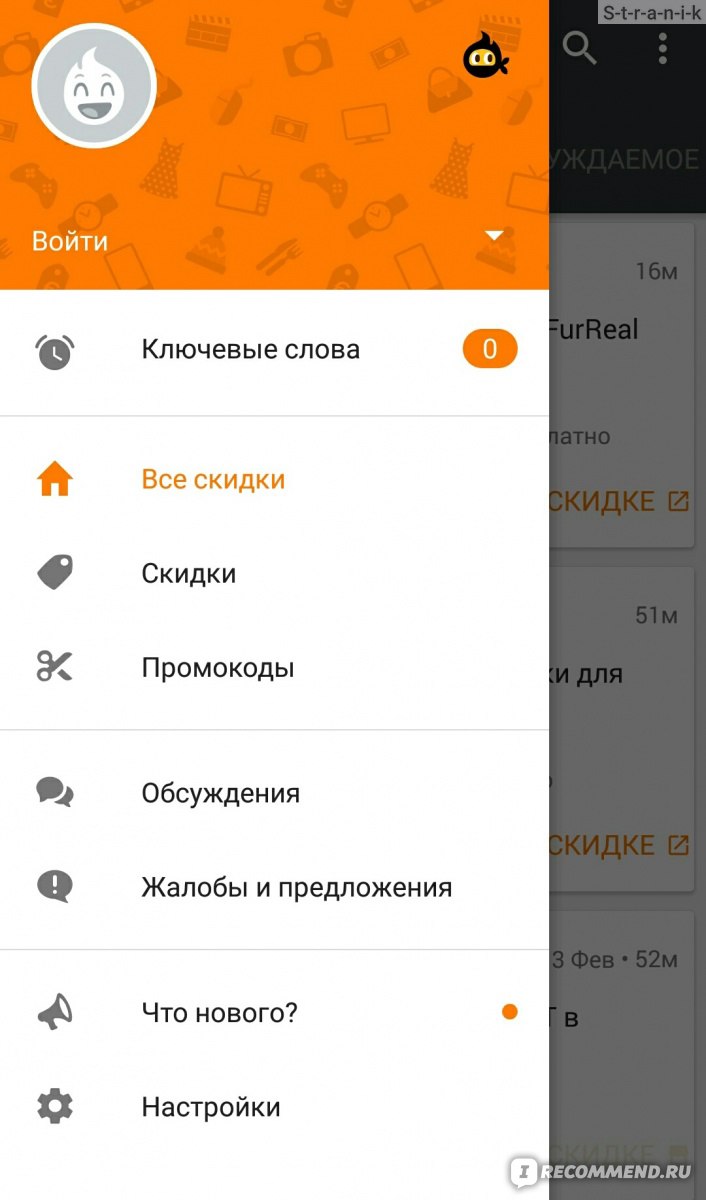Tap Войти to sign in
This screenshot has height=1200, width=706.
pyautogui.click(x=70, y=241)
